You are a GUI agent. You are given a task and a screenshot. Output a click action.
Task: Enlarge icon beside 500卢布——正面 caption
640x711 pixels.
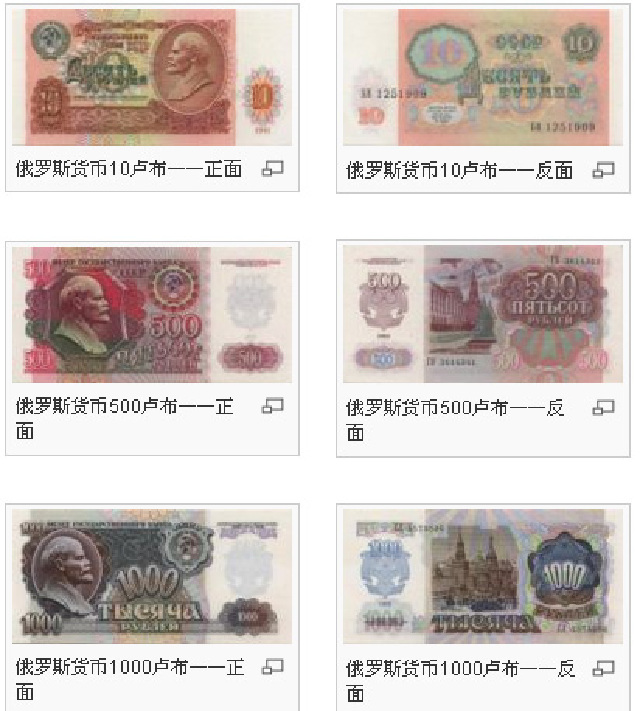[x=272, y=406]
